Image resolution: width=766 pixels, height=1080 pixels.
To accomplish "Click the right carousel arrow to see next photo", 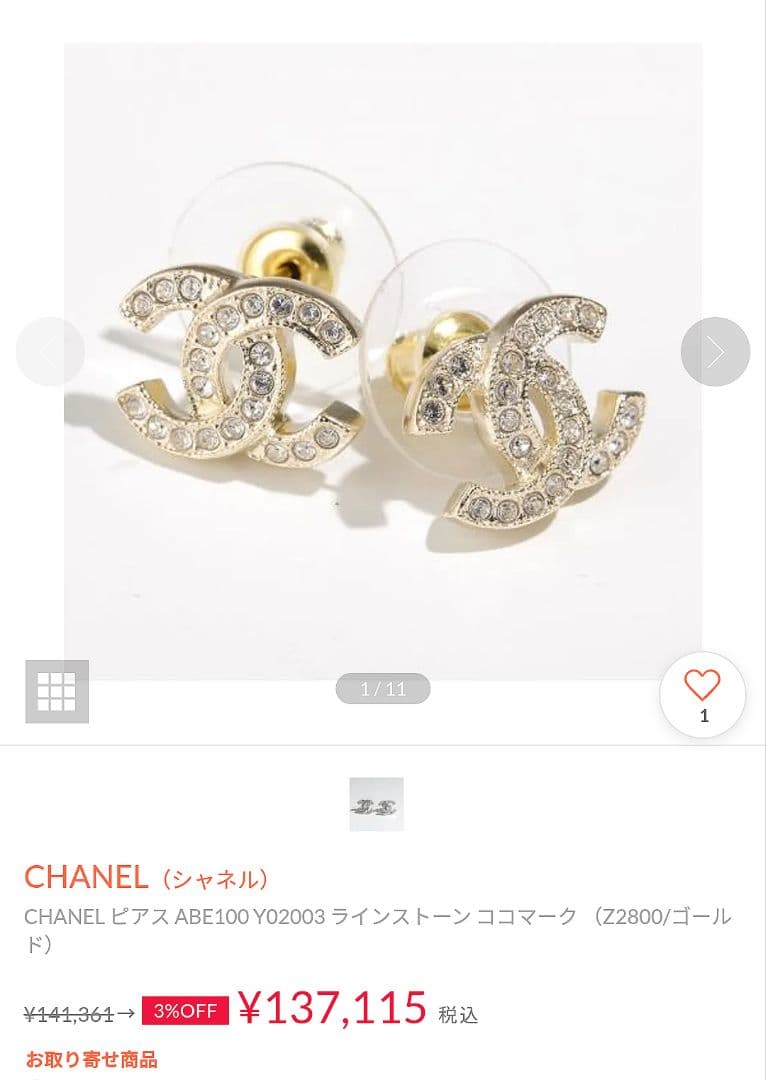I will click(x=714, y=352).
